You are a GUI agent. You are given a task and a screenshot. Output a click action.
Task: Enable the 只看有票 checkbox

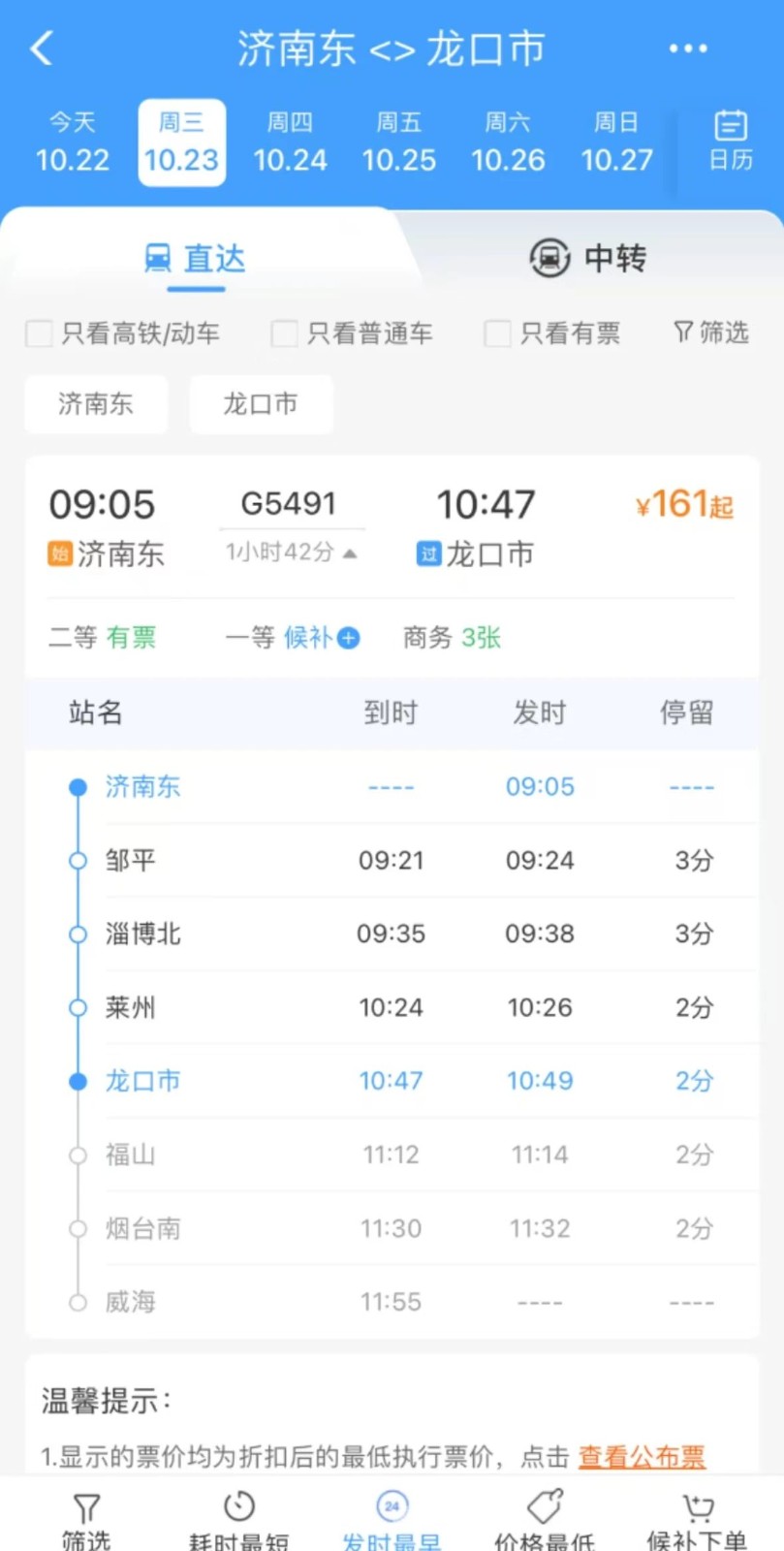[497, 333]
